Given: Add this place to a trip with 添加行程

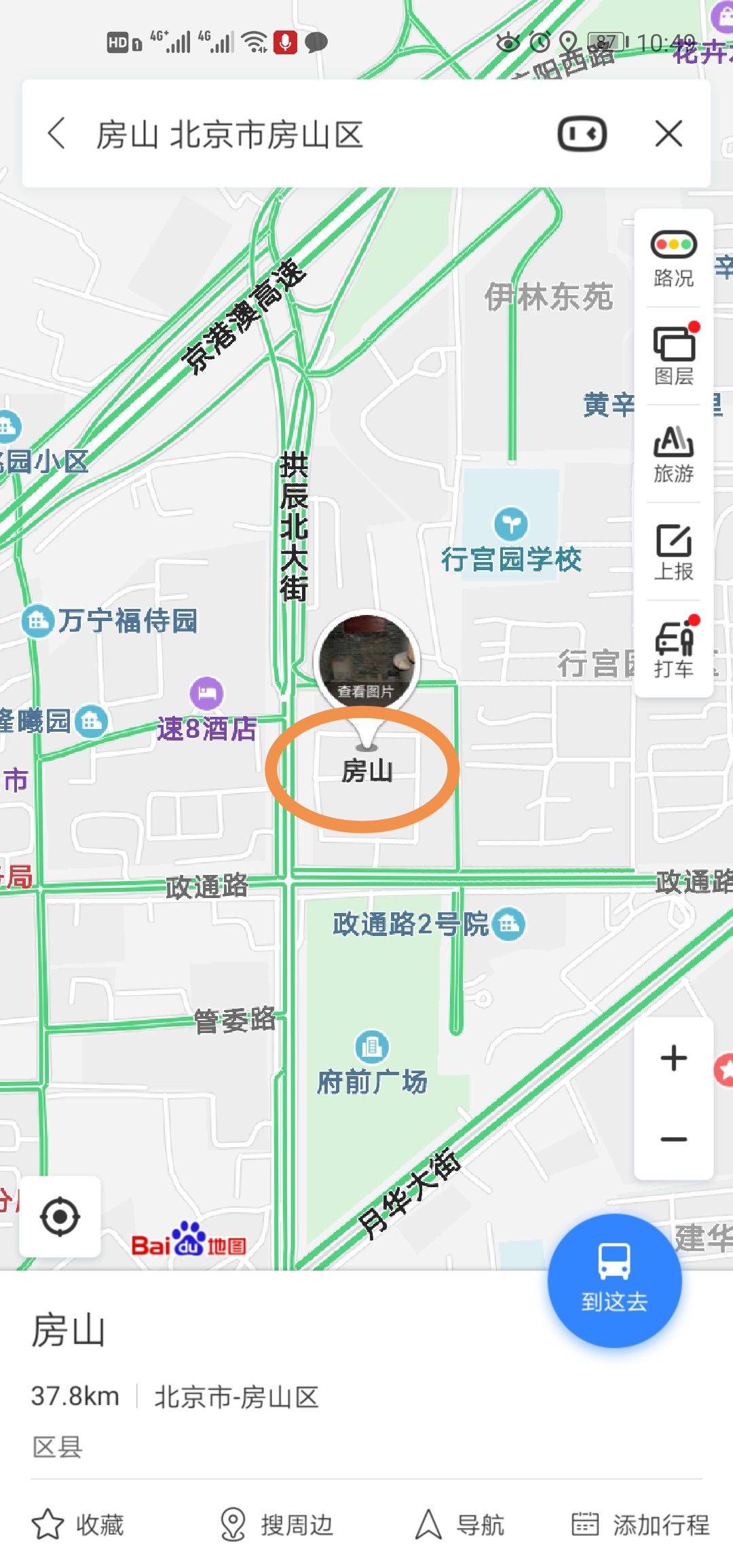Looking at the screenshot, I should [640, 1525].
